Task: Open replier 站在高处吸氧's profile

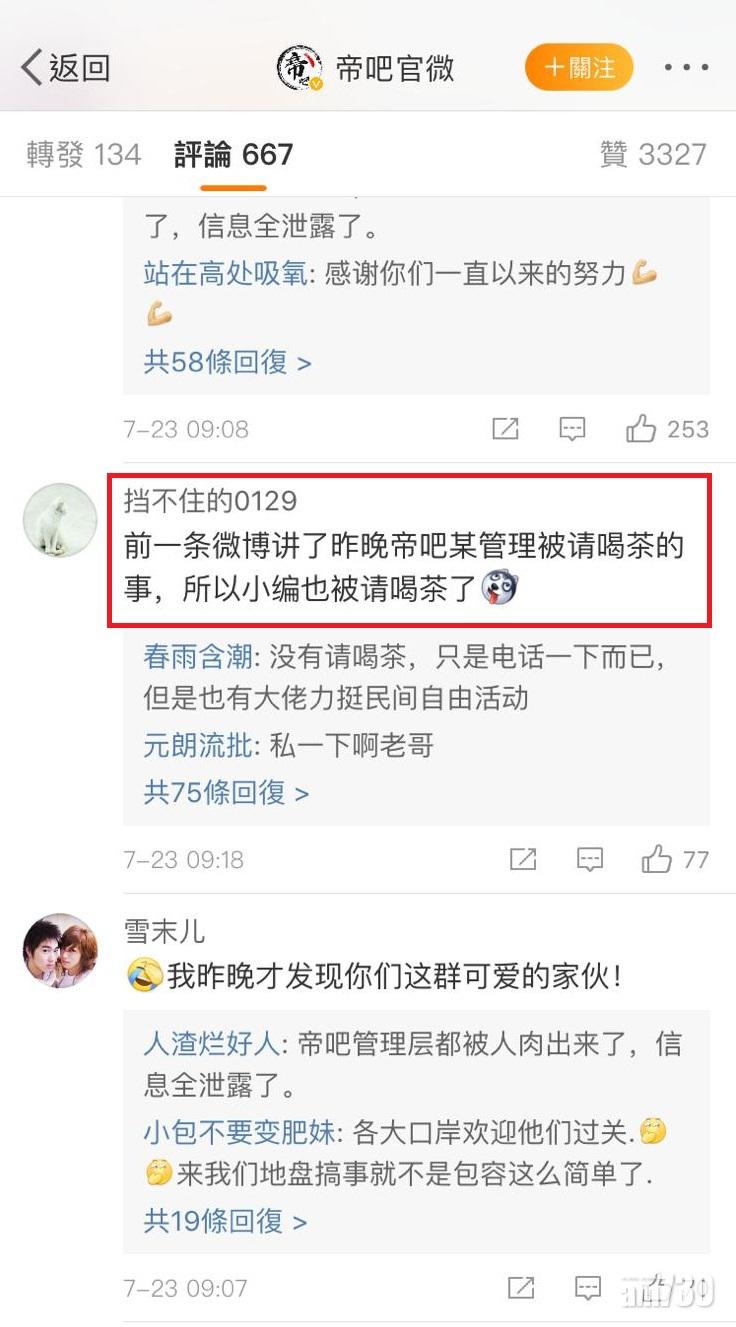Action: tap(226, 274)
